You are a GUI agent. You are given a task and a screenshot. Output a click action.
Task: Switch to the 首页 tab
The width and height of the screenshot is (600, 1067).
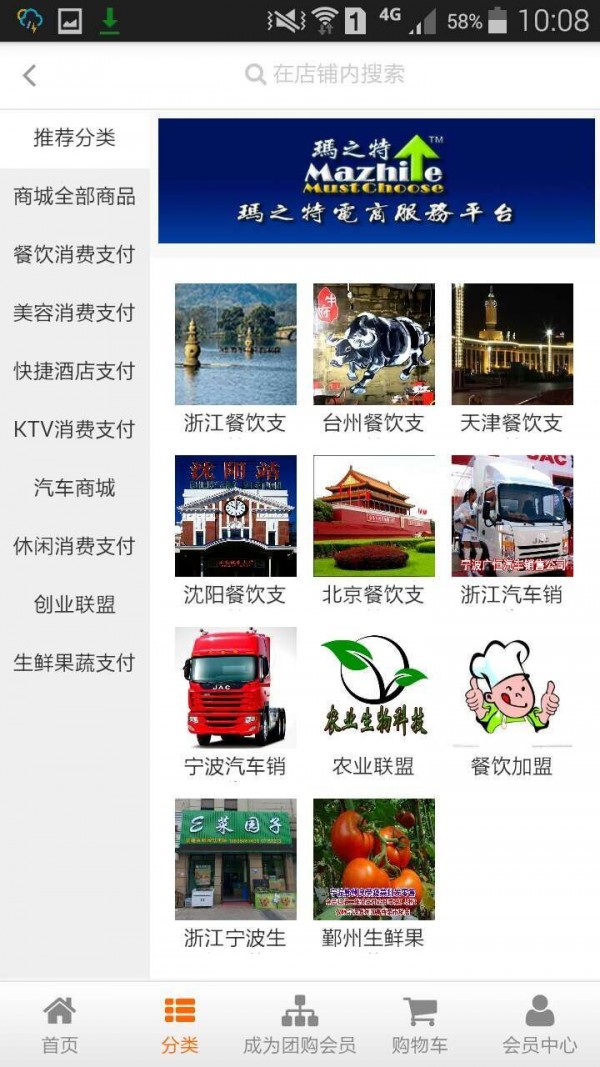(x=59, y=1025)
